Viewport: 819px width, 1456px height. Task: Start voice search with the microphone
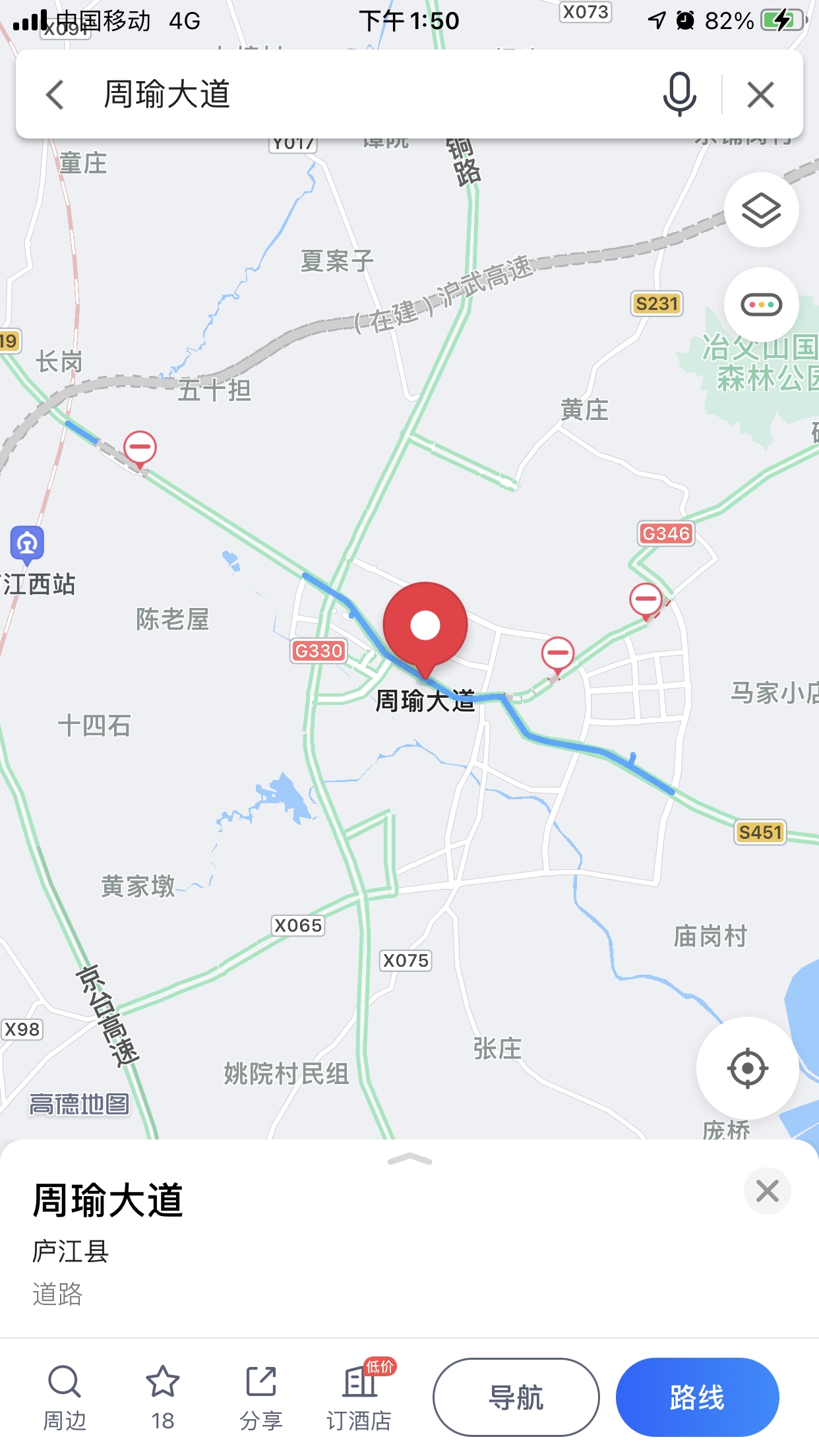click(x=679, y=94)
